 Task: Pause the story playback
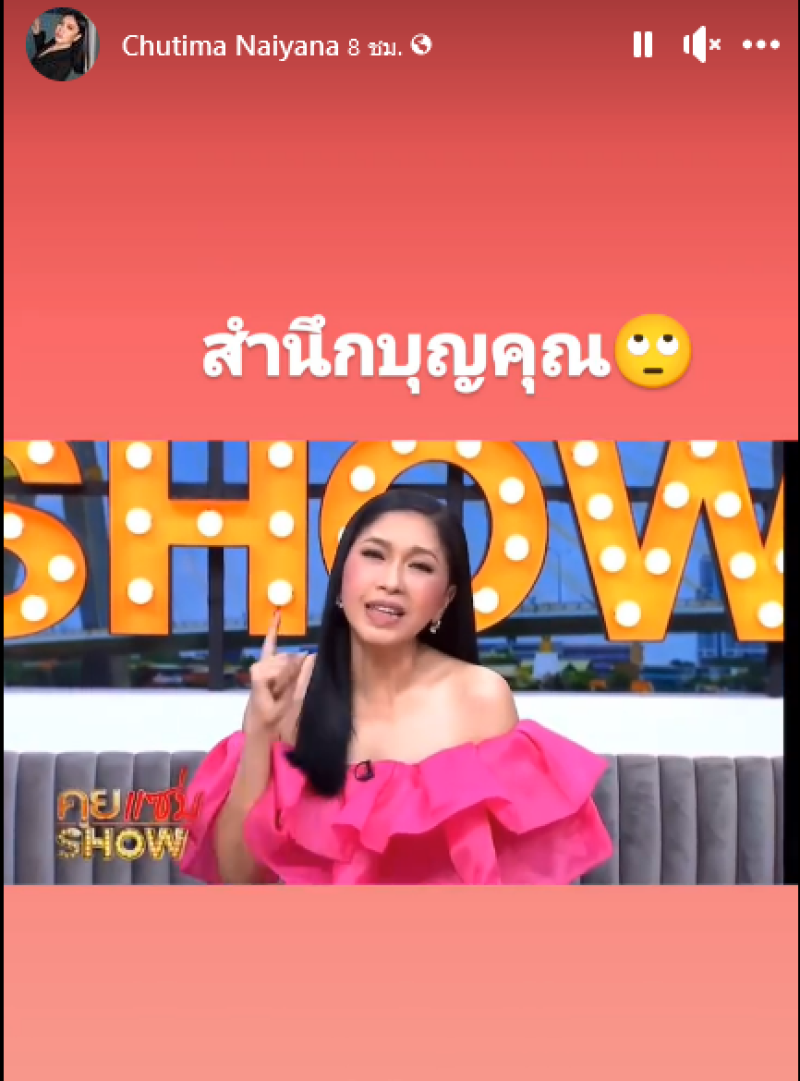click(x=642, y=44)
